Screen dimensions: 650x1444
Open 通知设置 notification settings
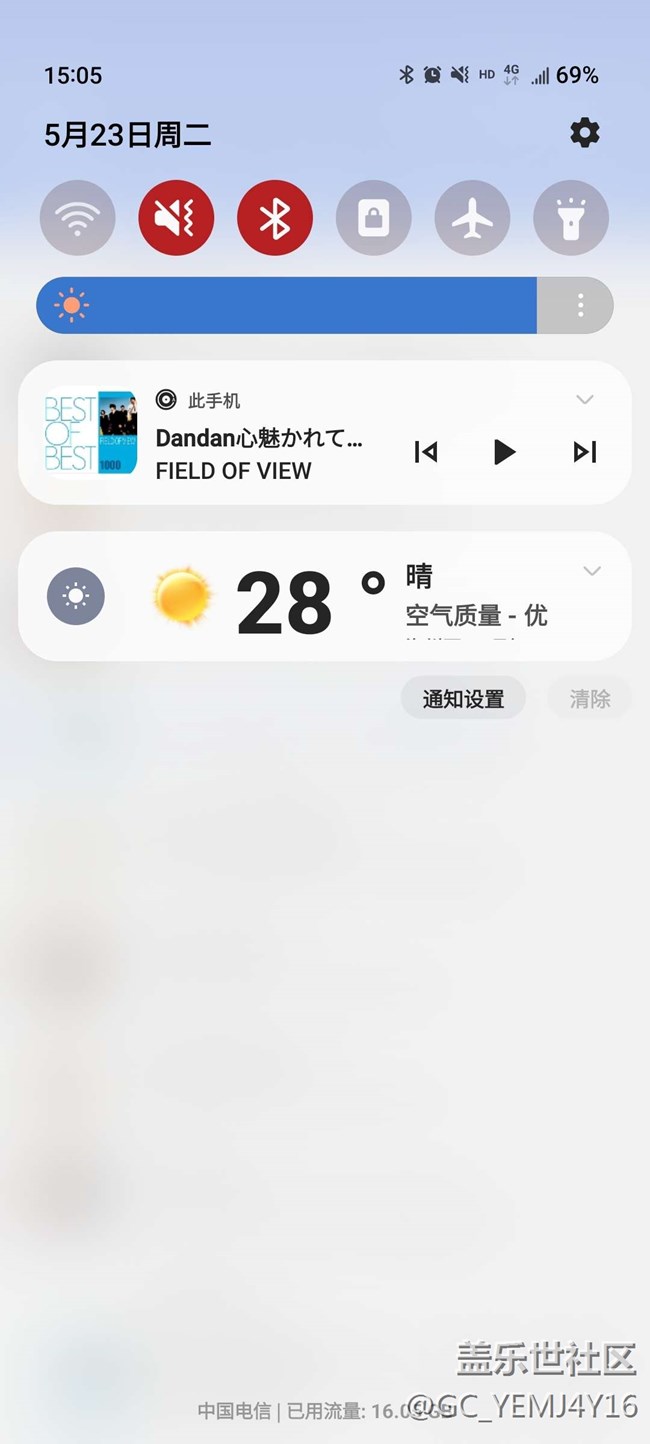[463, 699]
